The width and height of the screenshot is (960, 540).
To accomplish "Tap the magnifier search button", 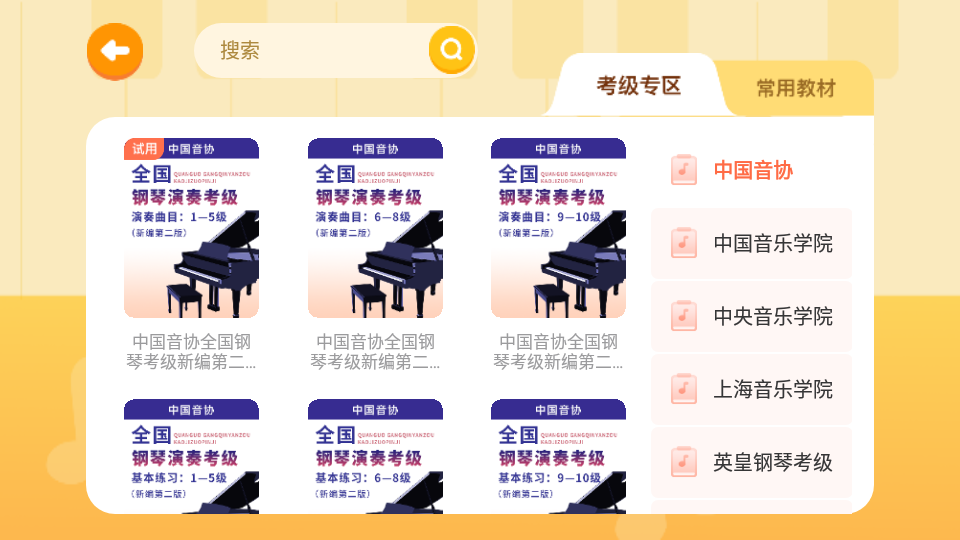I will (x=452, y=50).
